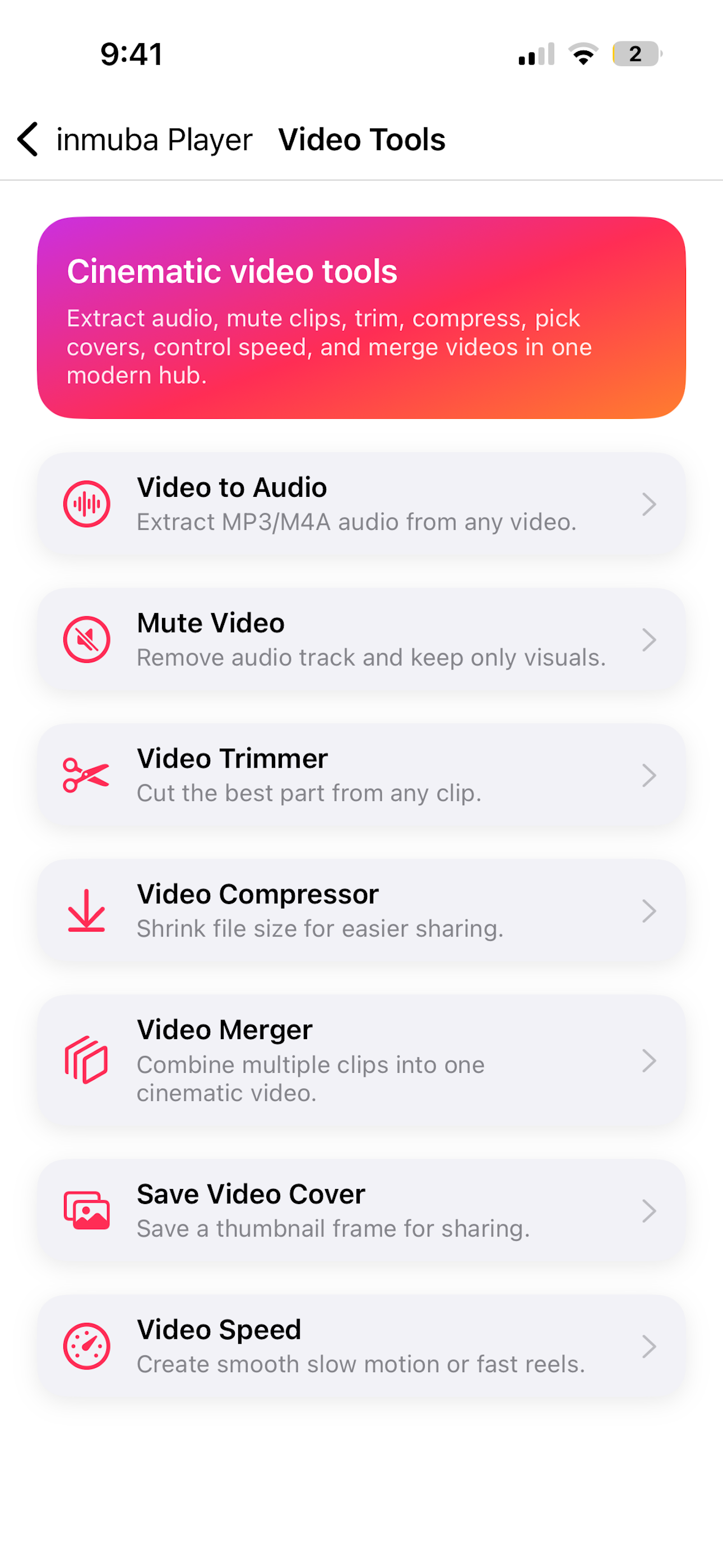This screenshot has width=723, height=1568.
Task: Open the Video to Audio tool
Action: pyautogui.click(x=361, y=504)
